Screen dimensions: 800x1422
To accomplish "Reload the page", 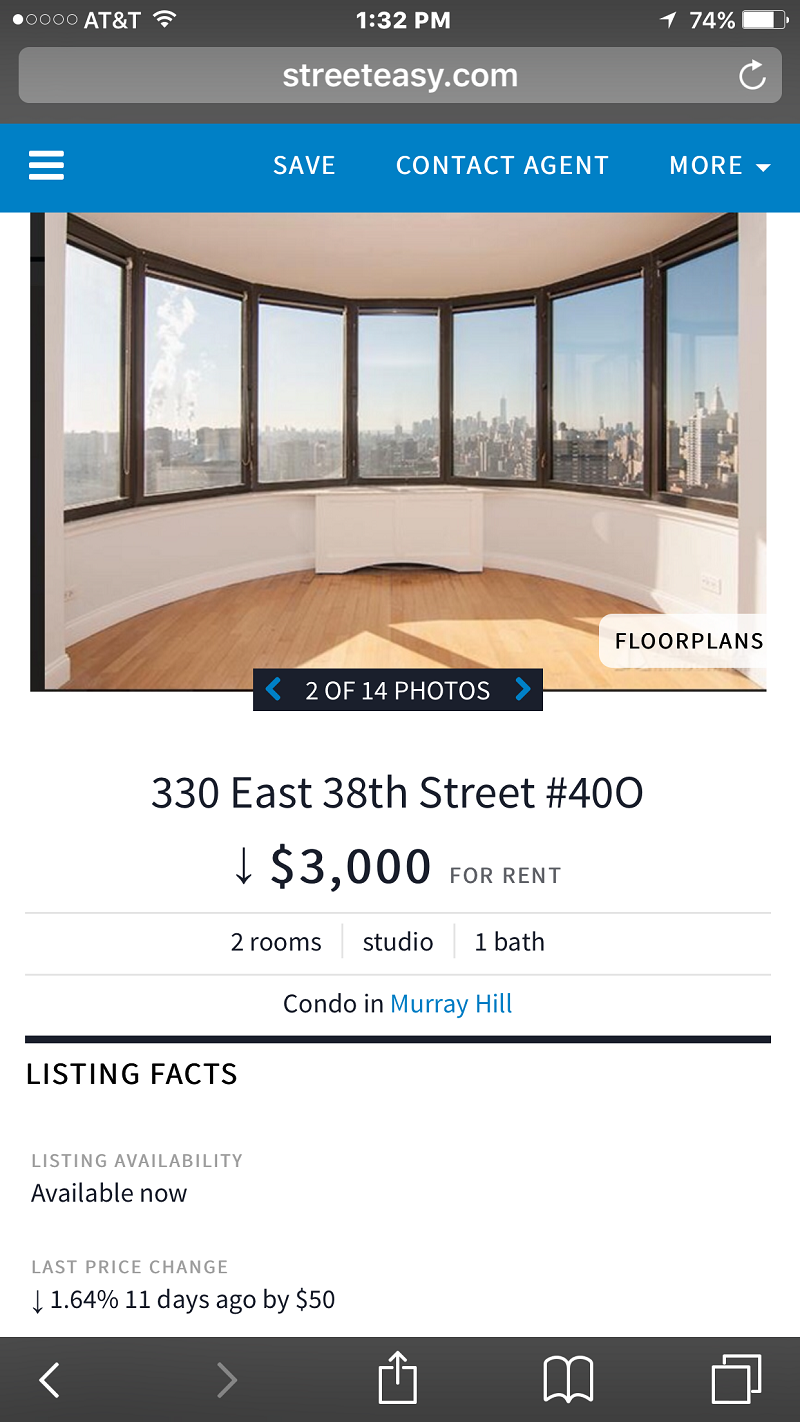I will 752,75.
